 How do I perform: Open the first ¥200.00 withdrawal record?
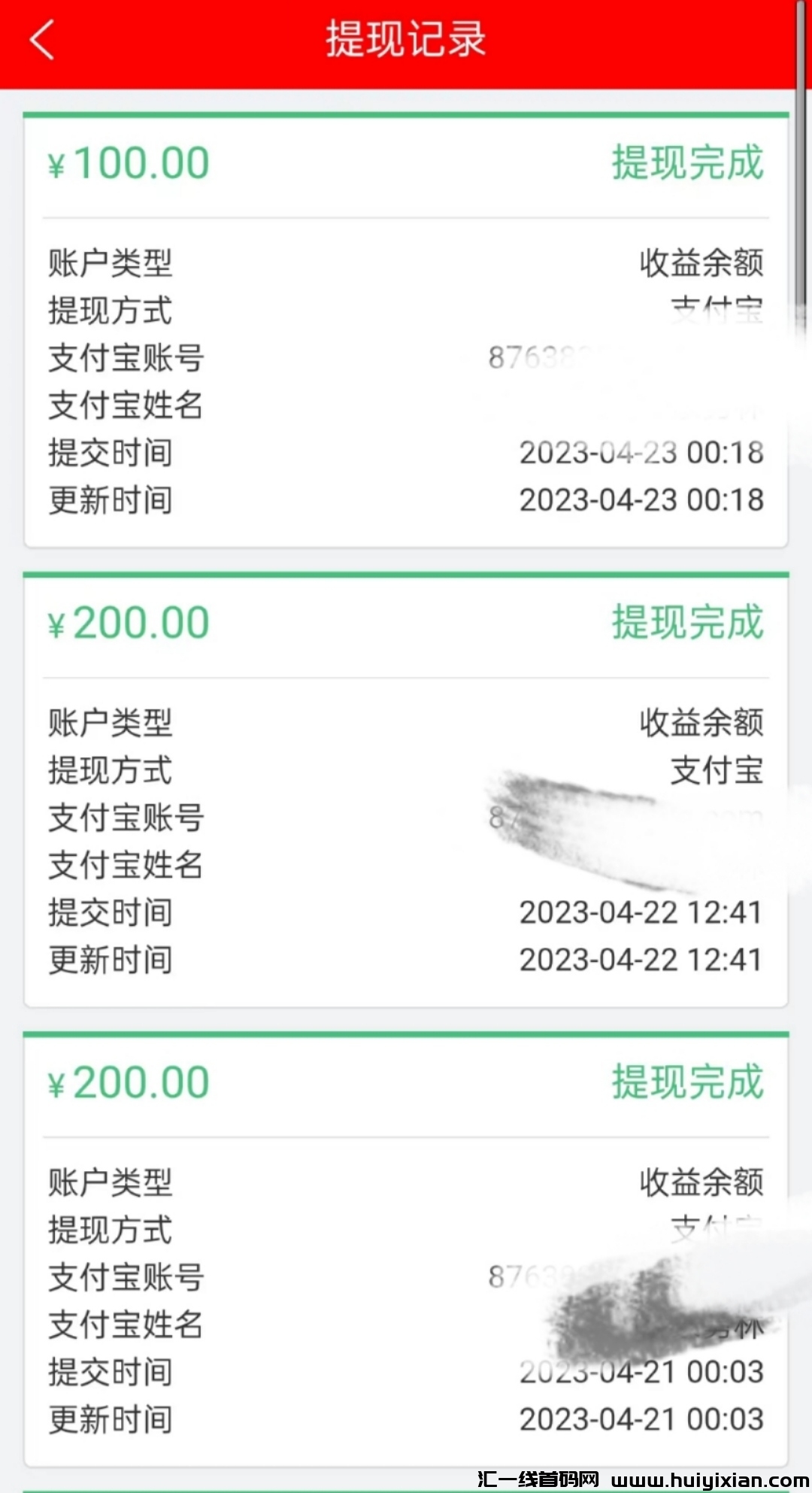(129, 621)
